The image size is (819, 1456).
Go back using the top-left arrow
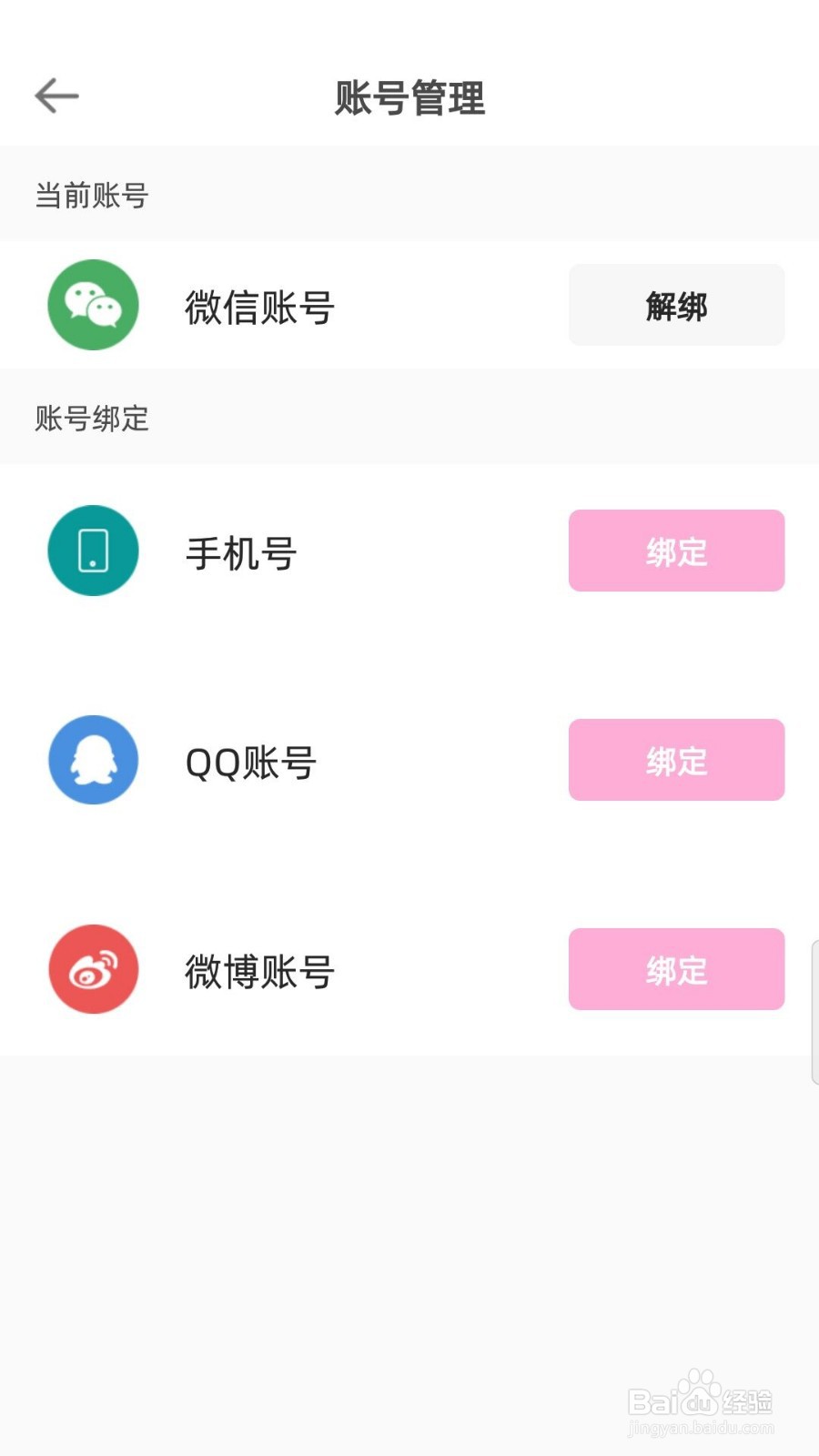point(56,96)
